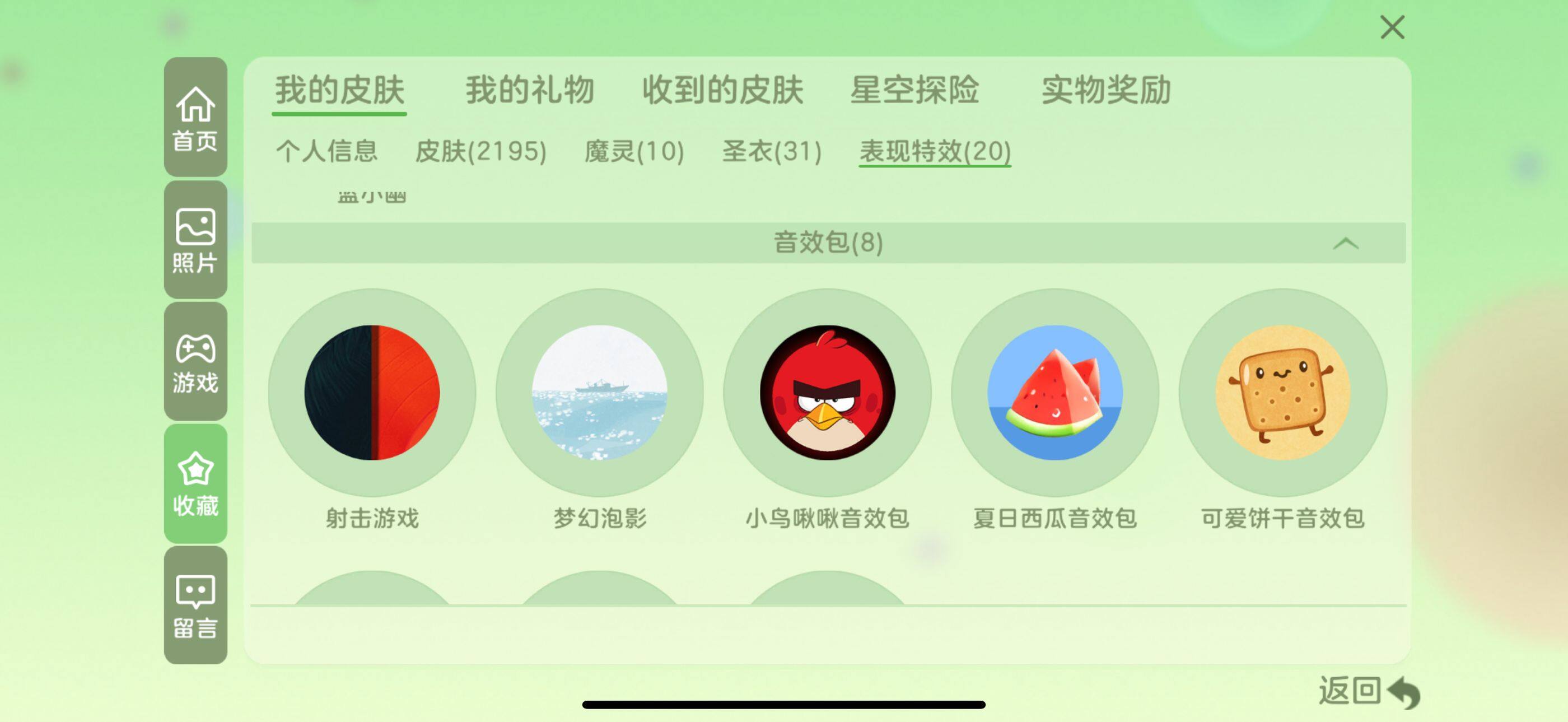Close the panel with the X icon
The image size is (1568, 722).
click(x=1392, y=28)
